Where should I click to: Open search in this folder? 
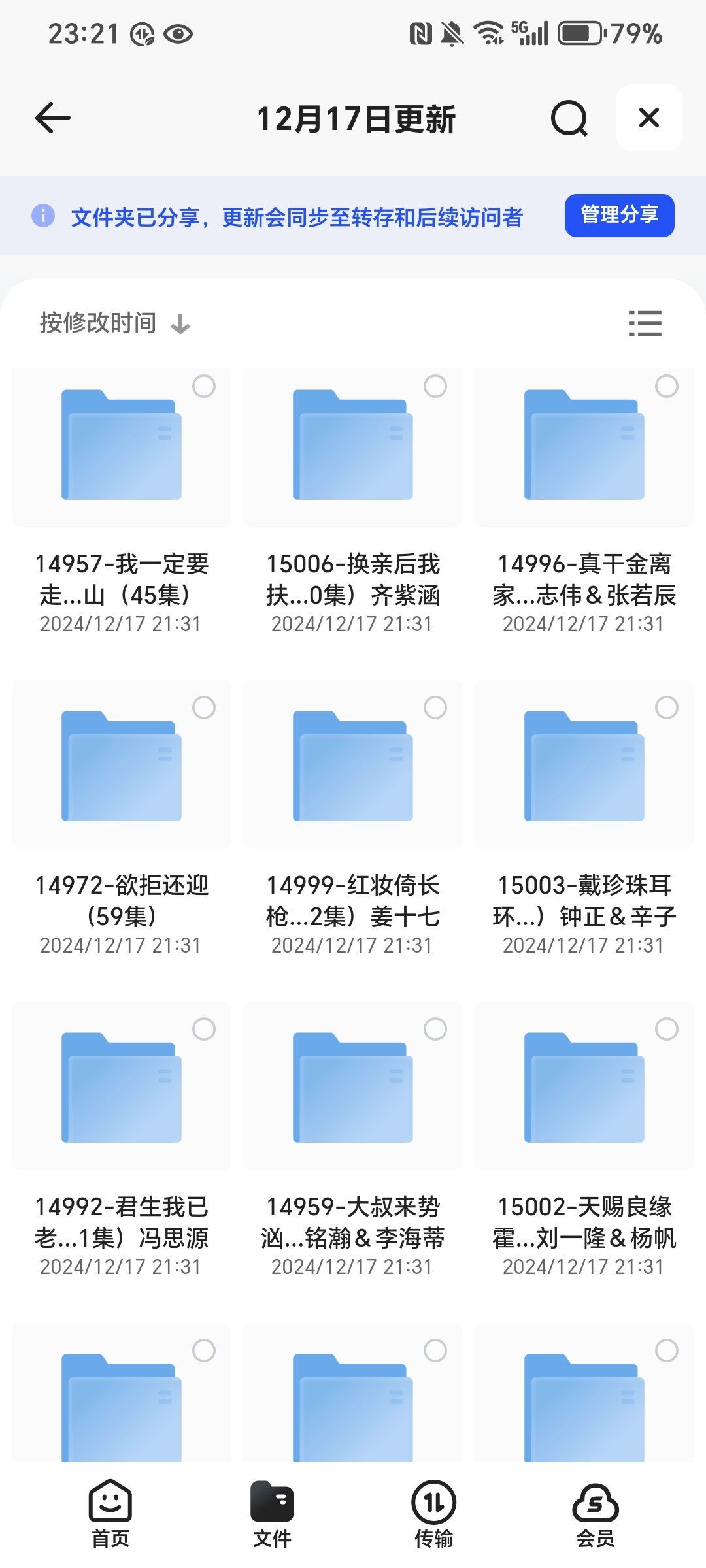pyautogui.click(x=569, y=118)
